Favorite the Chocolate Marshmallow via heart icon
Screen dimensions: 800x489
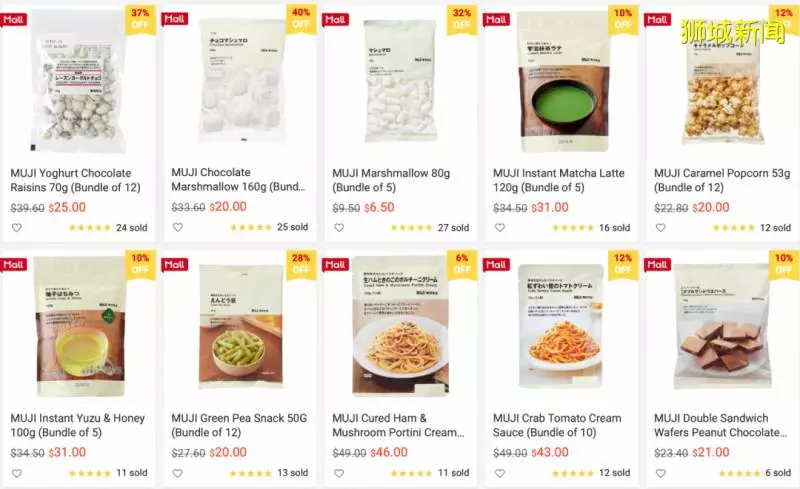[177, 228]
